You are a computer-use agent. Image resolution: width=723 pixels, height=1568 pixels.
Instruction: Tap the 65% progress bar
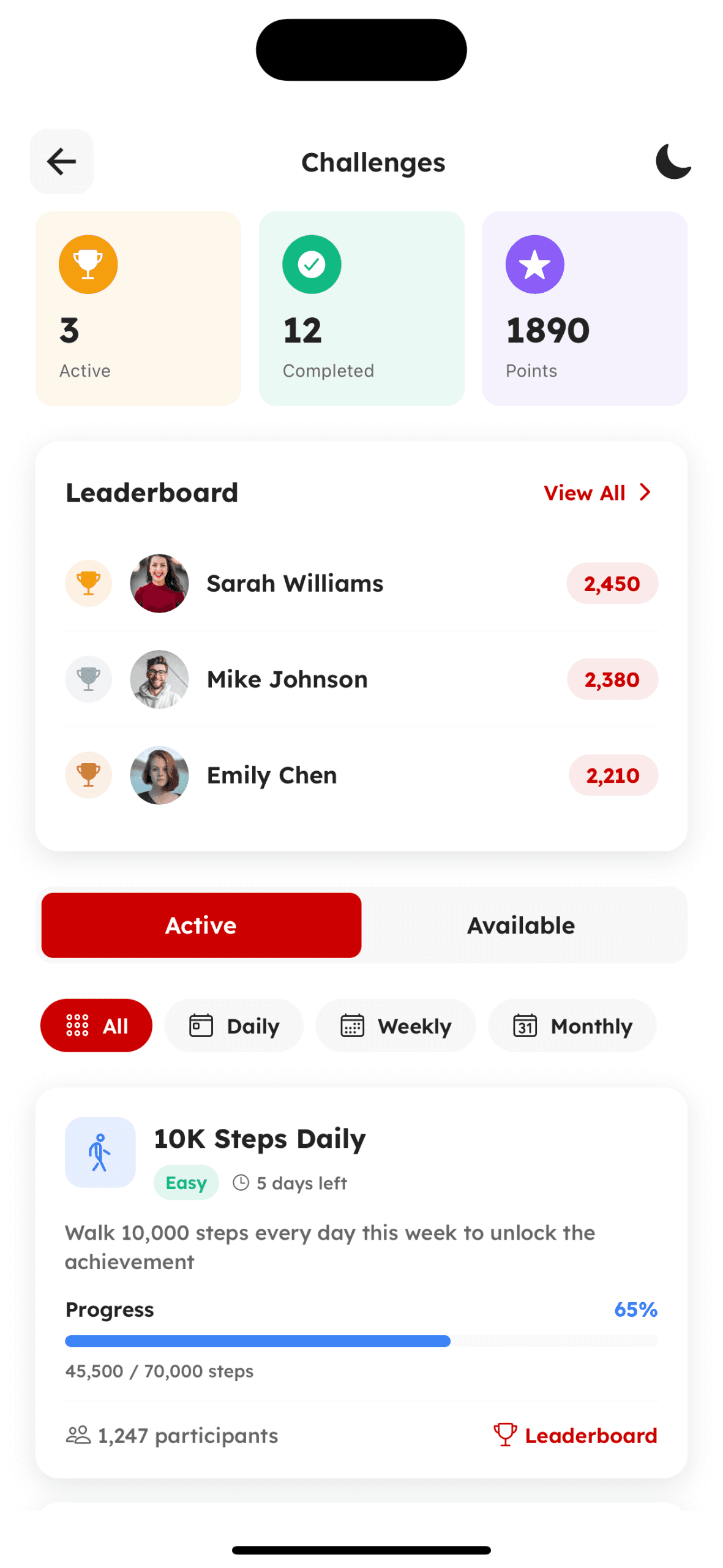click(361, 1341)
